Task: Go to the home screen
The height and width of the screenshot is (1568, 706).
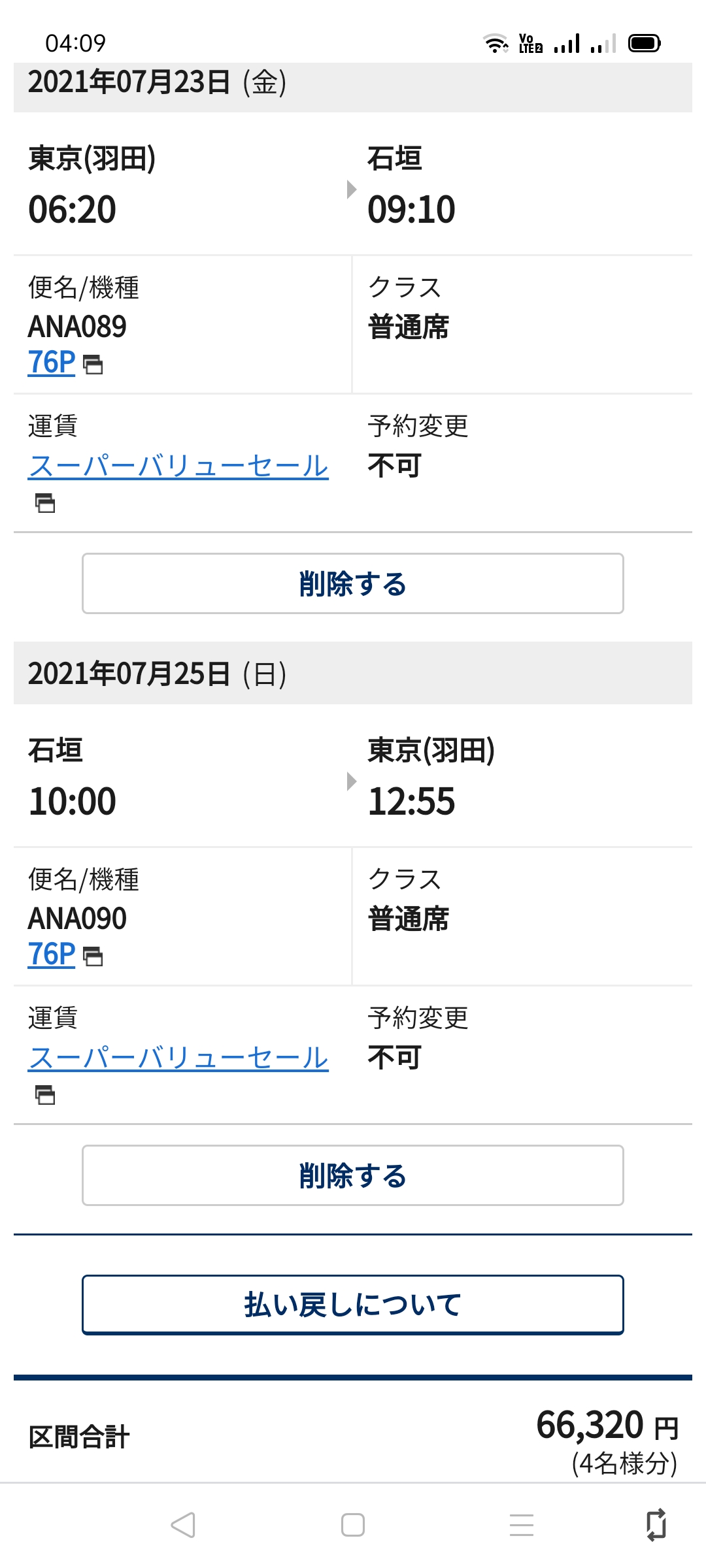Action: click(x=353, y=1526)
